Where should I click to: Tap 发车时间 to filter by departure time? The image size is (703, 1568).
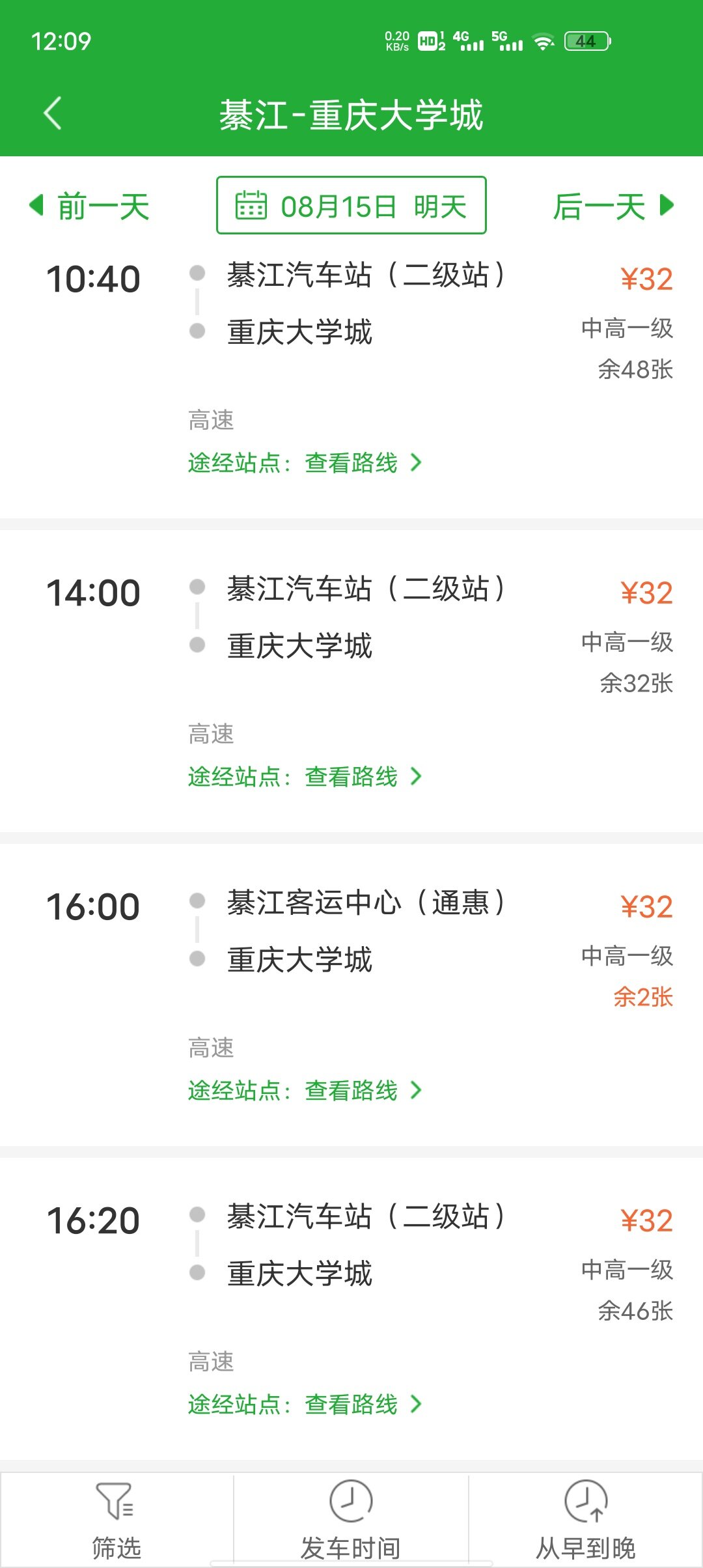pos(351,1520)
